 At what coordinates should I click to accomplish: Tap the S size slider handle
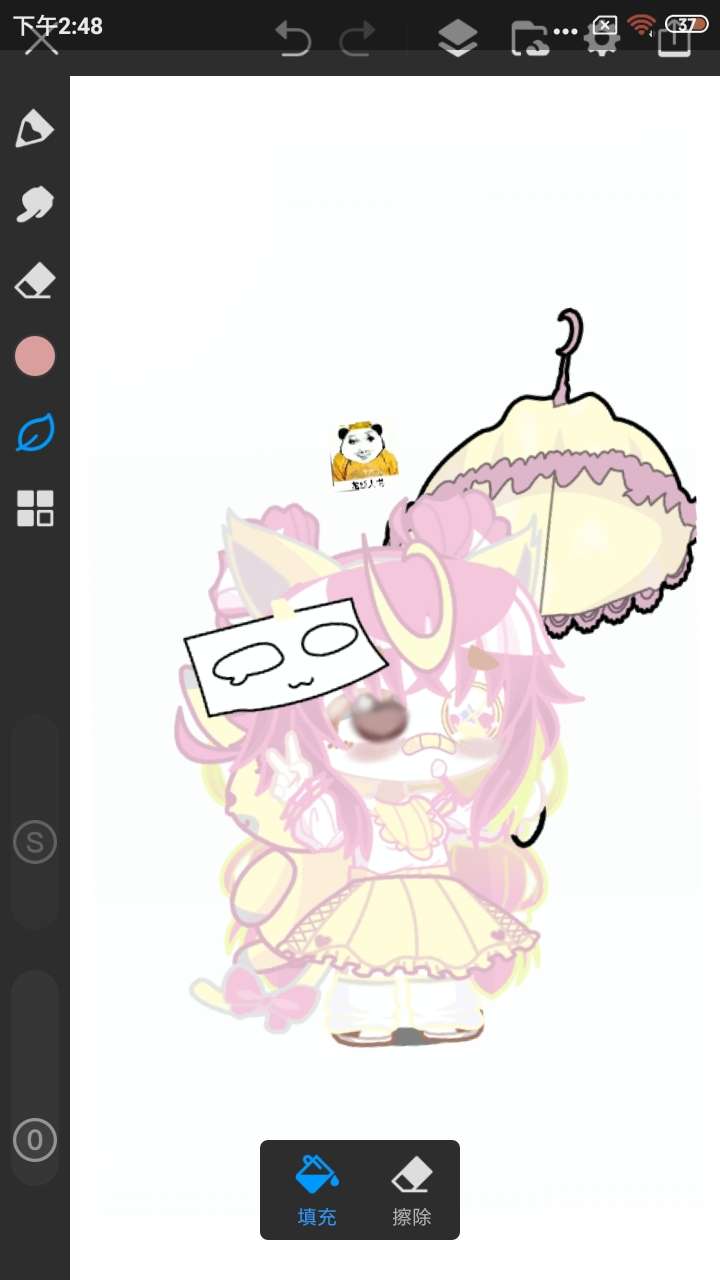point(35,843)
